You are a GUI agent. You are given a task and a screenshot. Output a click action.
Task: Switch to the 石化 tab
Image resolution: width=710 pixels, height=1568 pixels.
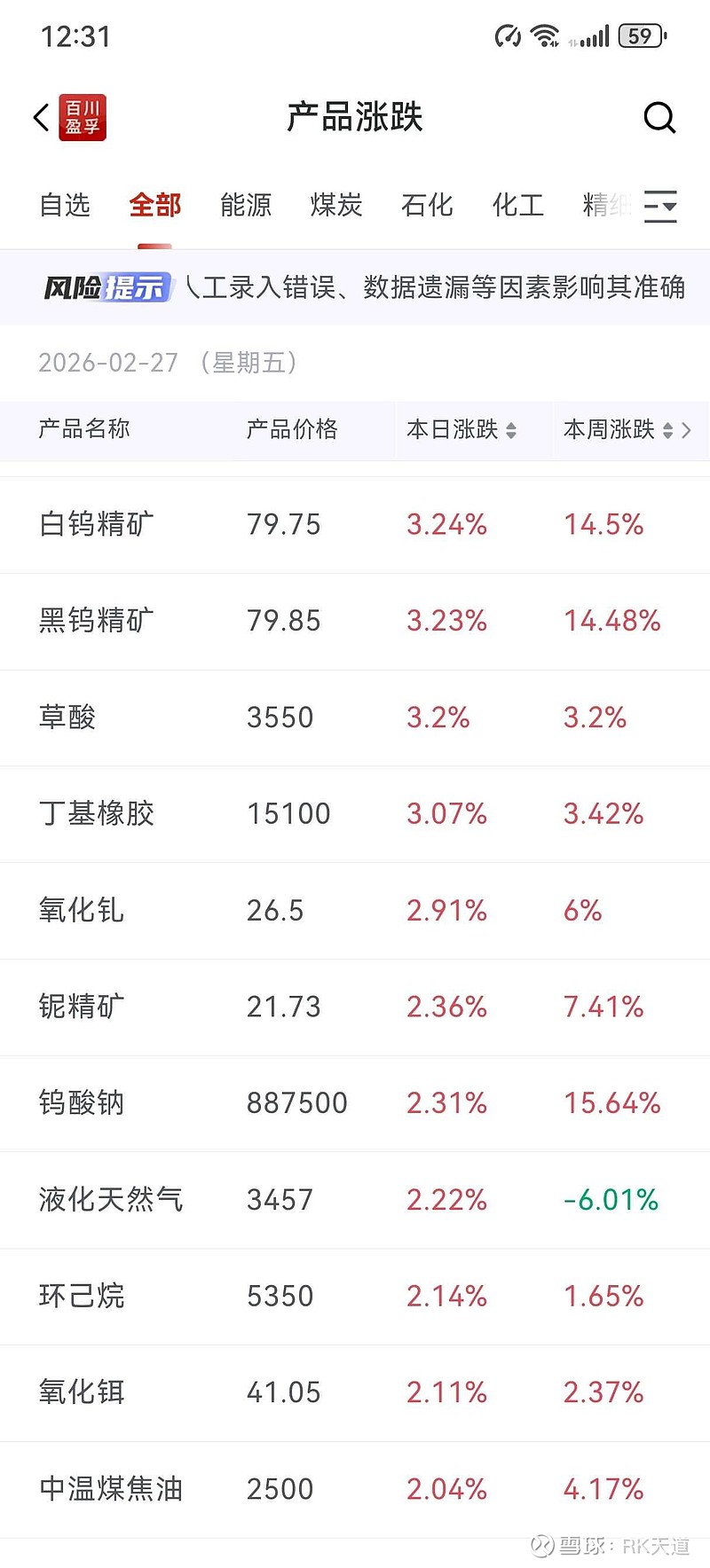tap(427, 206)
